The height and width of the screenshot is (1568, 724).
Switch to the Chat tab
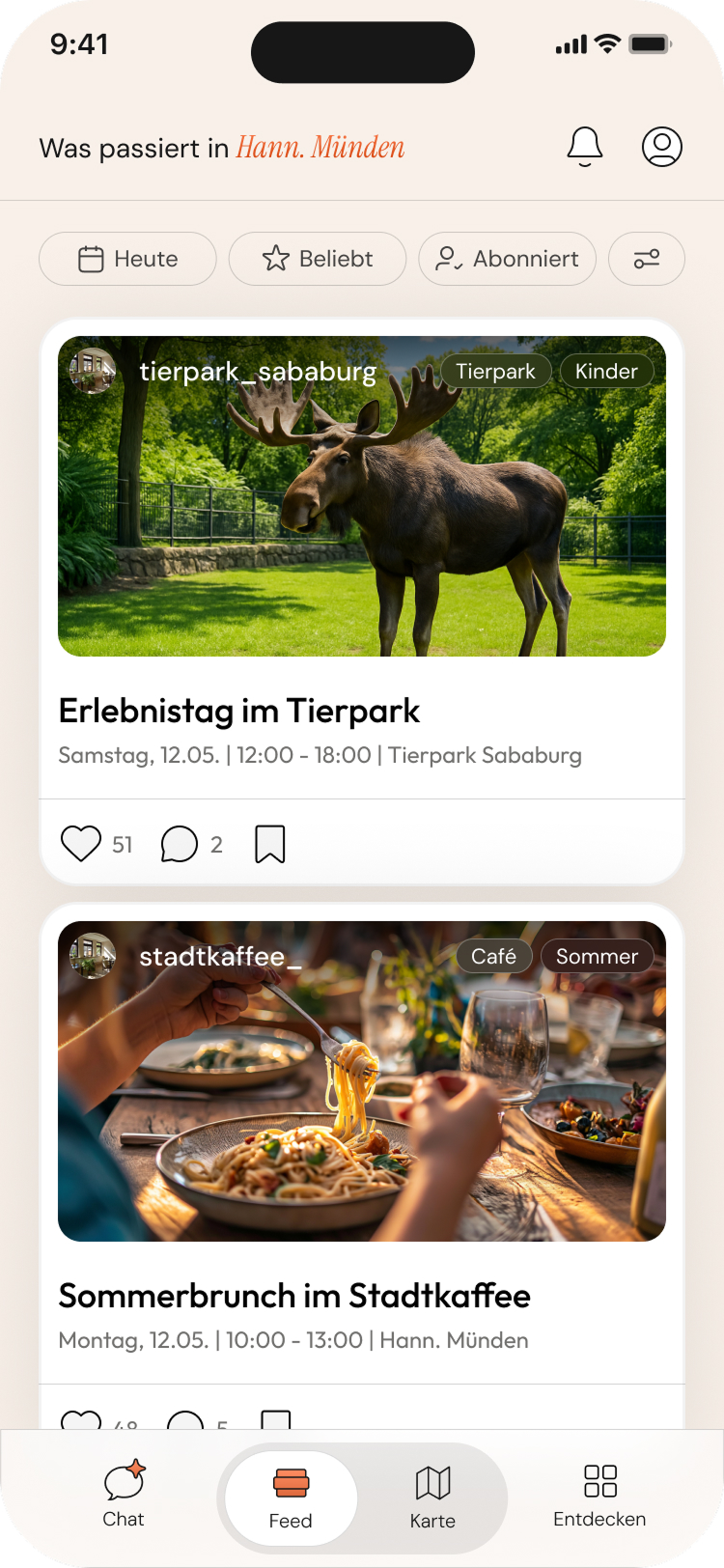[x=124, y=1494]
